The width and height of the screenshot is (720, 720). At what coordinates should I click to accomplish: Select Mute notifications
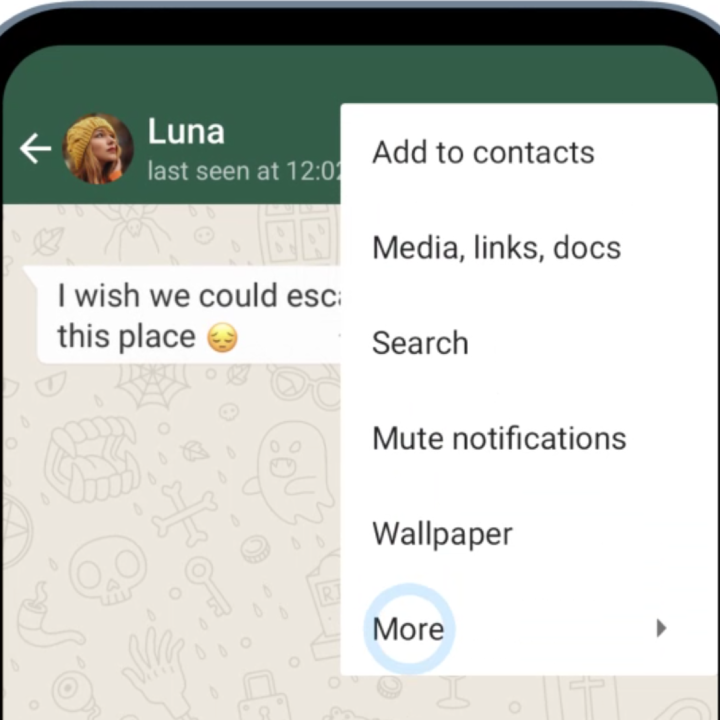click(499, 438)
